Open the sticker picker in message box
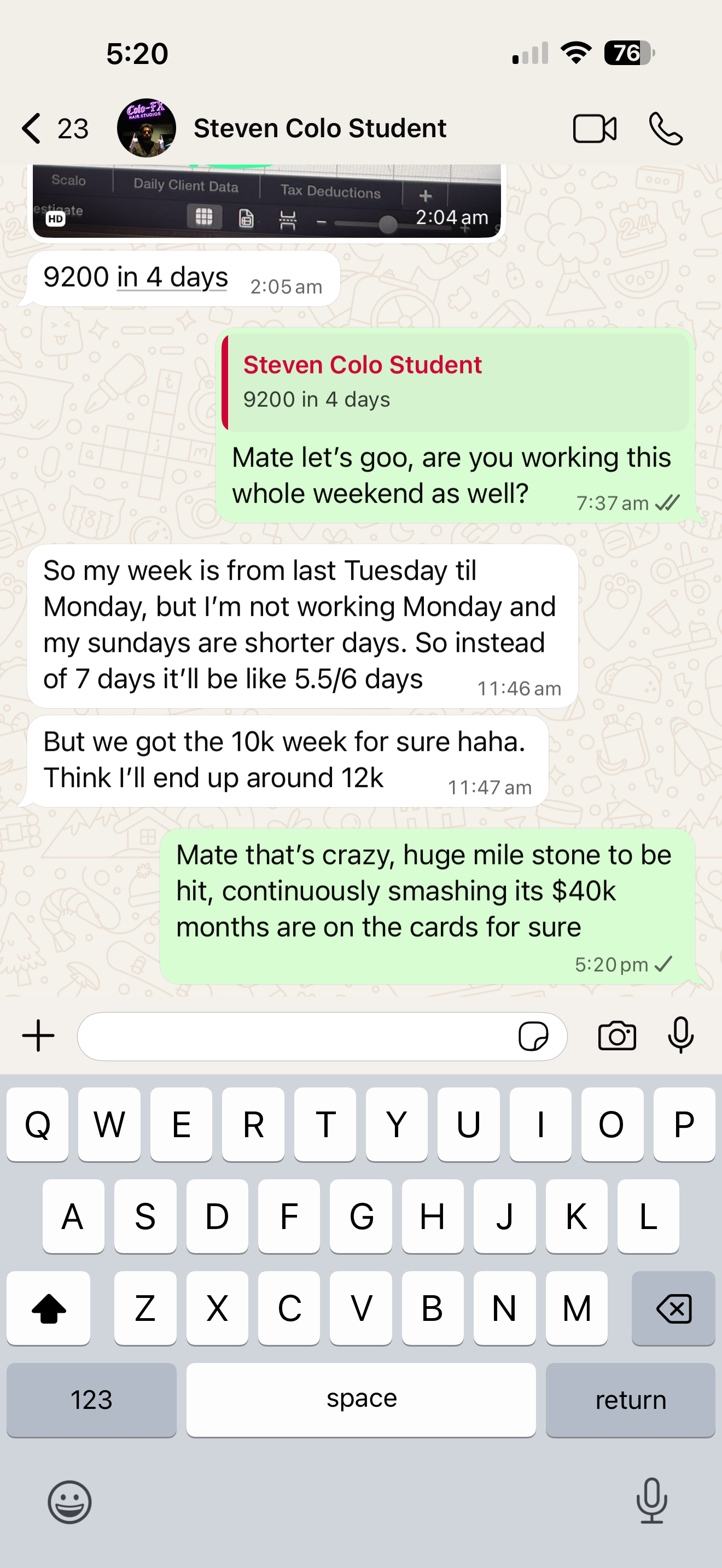722x1568 pixels. click(x=533, y=1035)
